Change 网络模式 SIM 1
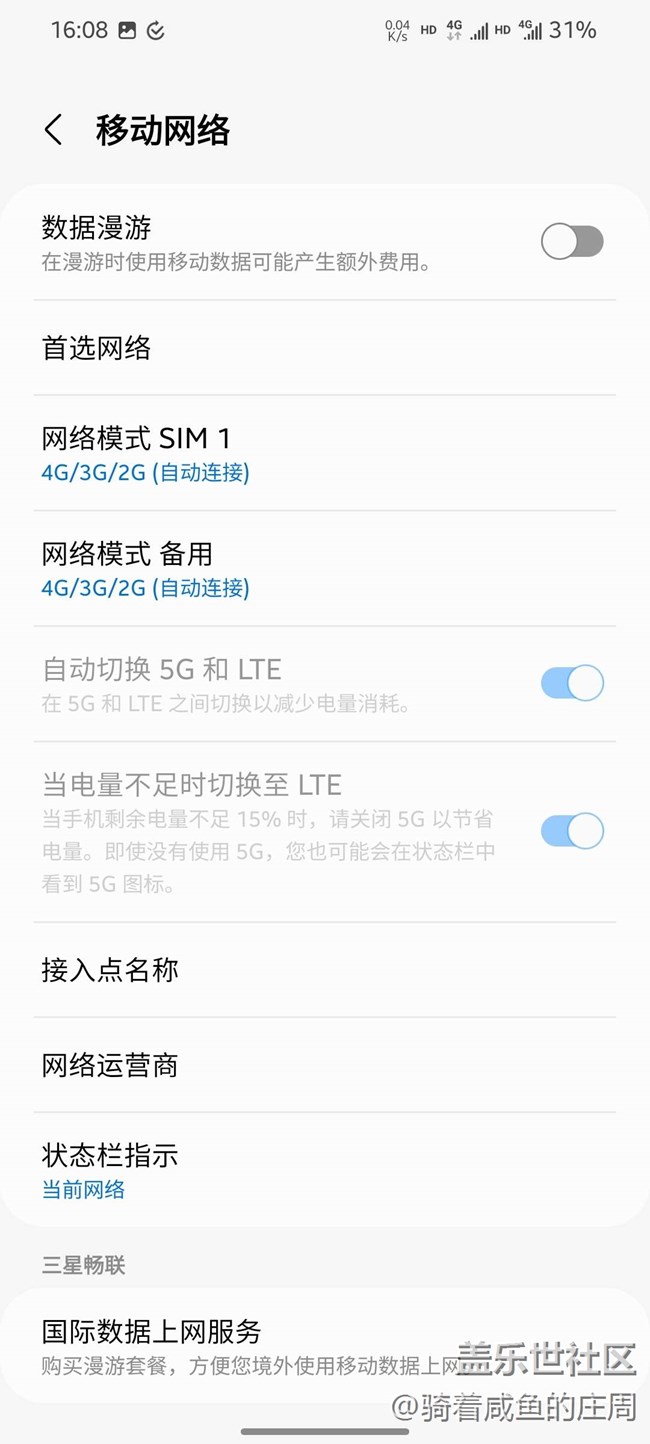This screenshot has height=1444, width=650. point(324,453)
